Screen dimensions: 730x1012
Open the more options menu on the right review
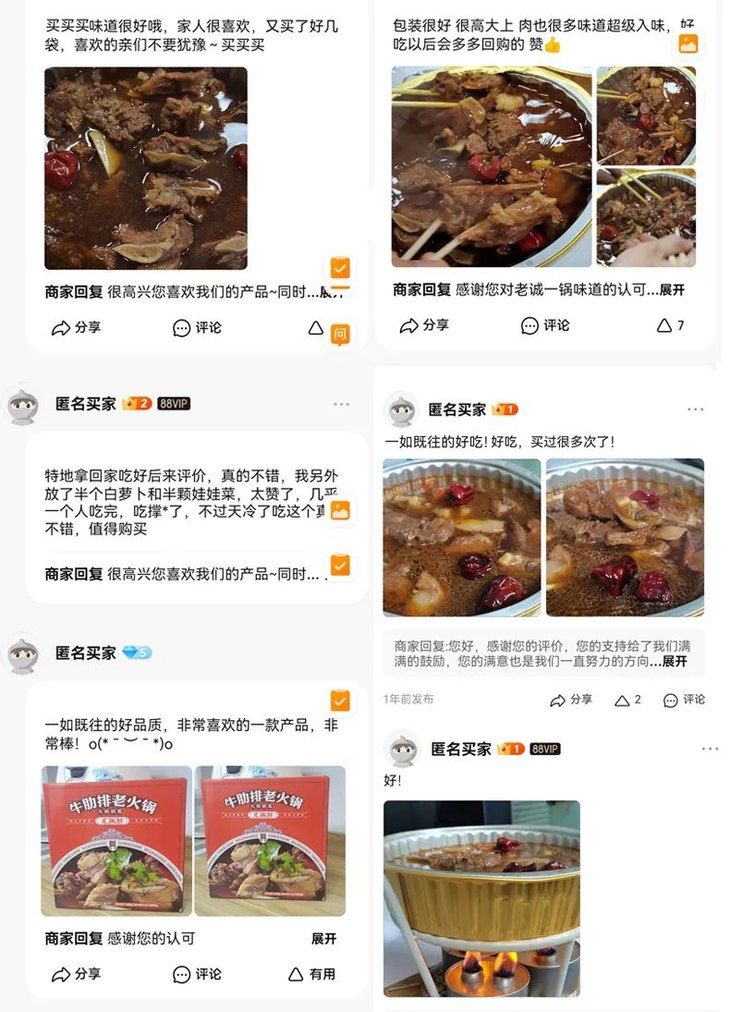tap(695, 409)
